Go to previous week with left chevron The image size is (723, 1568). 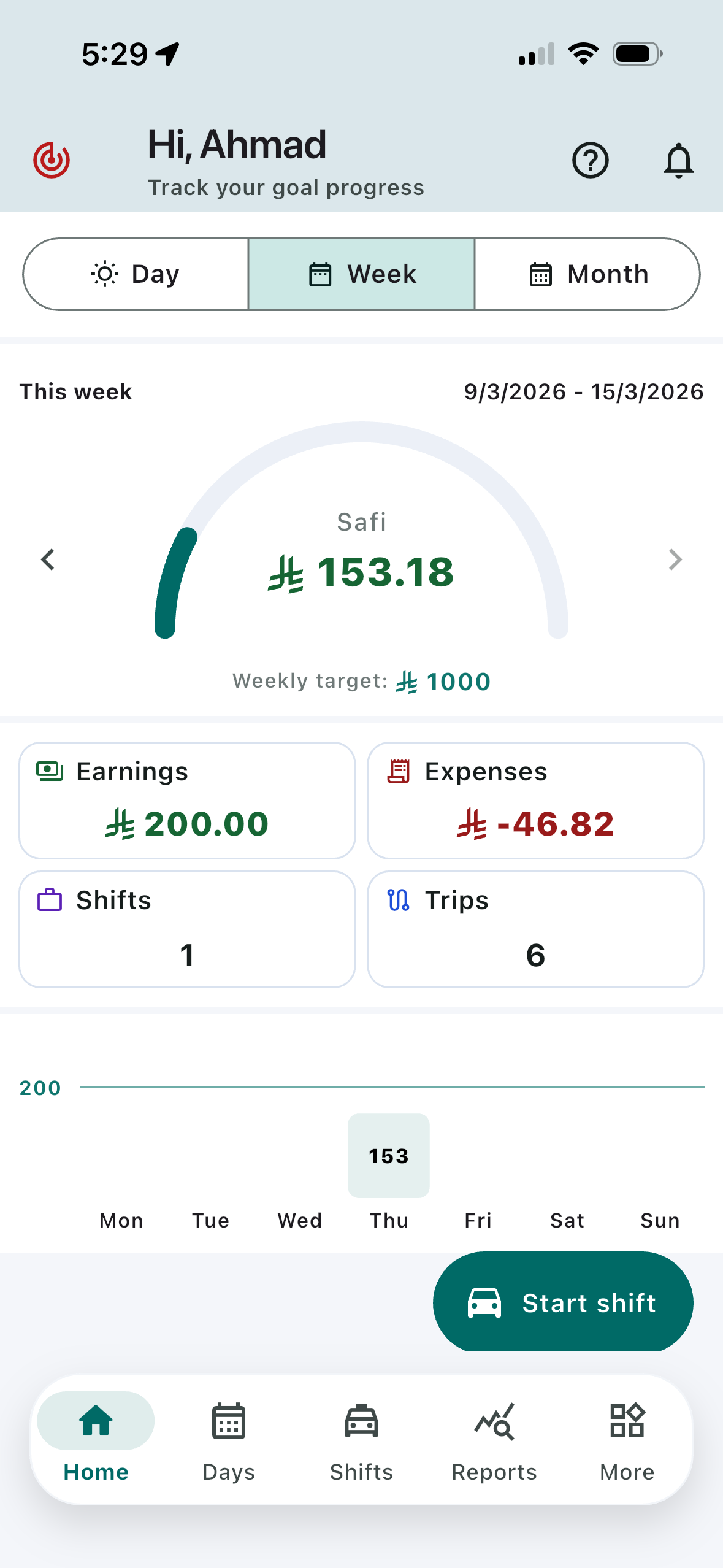tap(48, 559)
